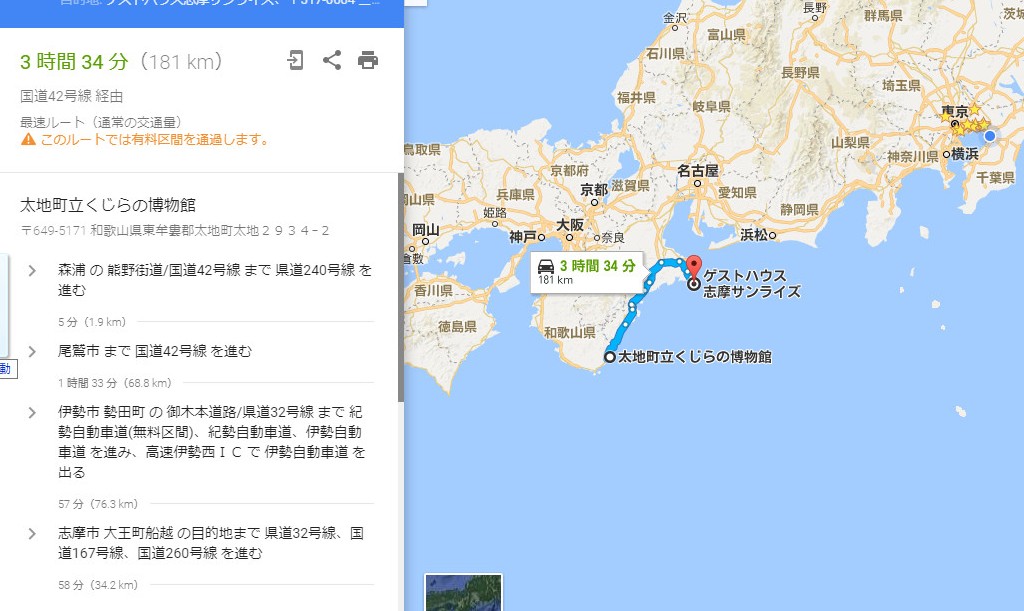The image size is (1024, 611).
Task: Expand the 森浦 県道240号線 step
Action: coord(33,270)
